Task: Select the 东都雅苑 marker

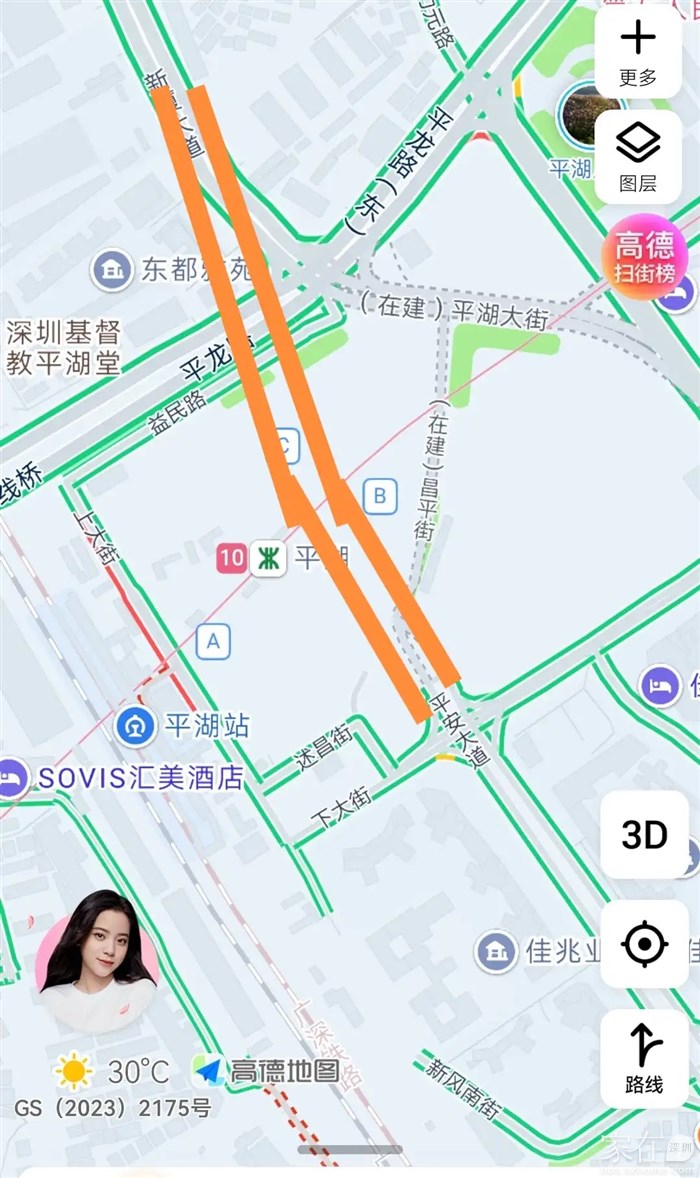Action: (113, 270)
